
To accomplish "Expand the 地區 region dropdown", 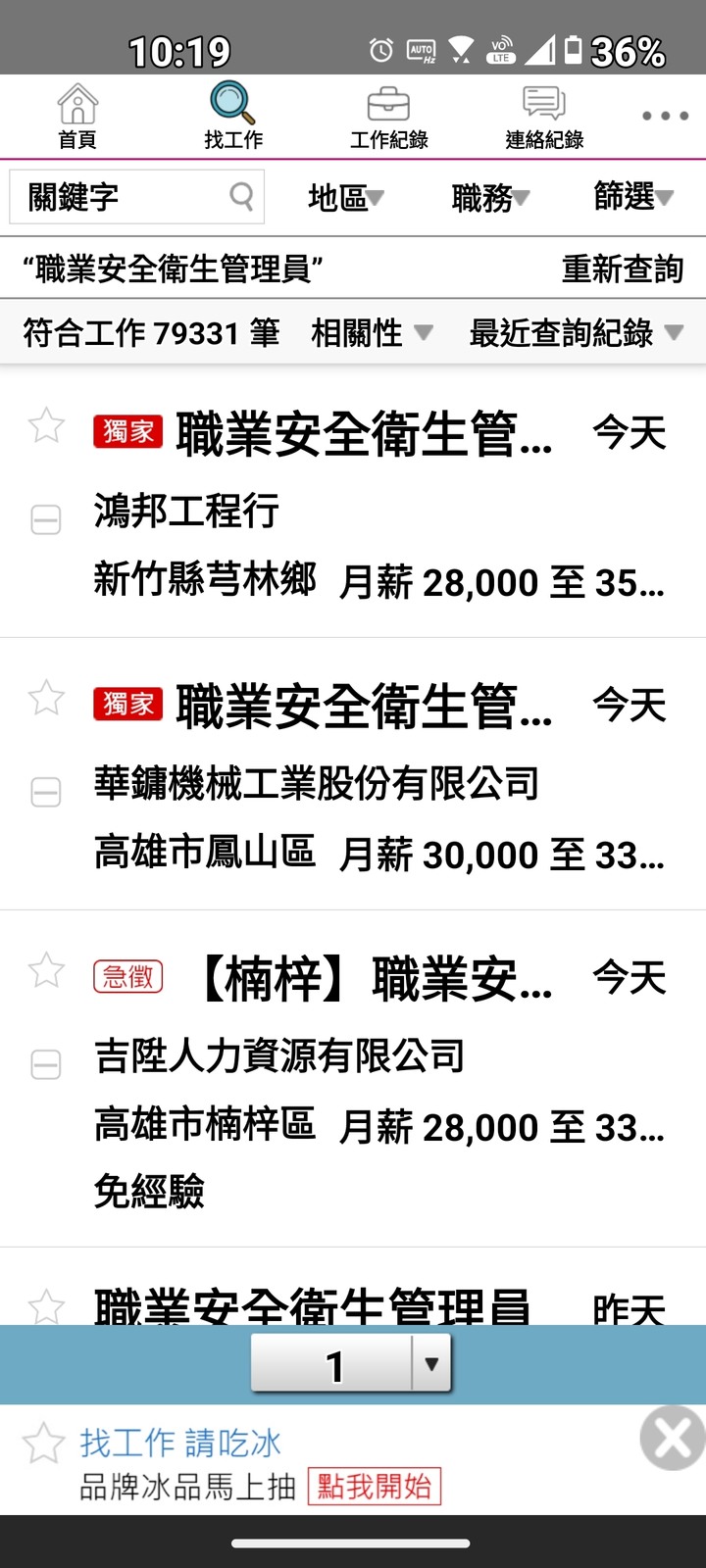I will coord(346,197).
